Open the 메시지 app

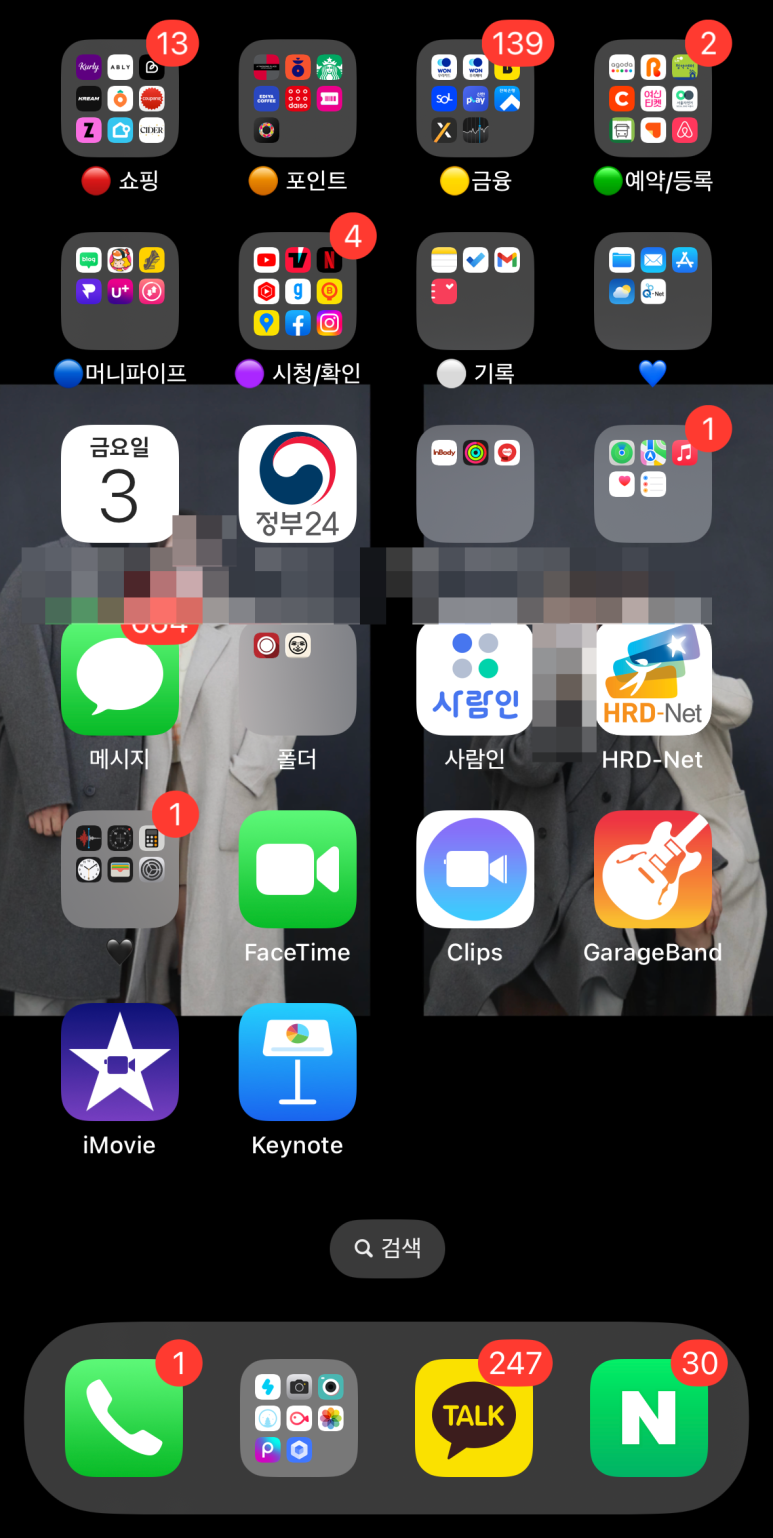point(120,677)
